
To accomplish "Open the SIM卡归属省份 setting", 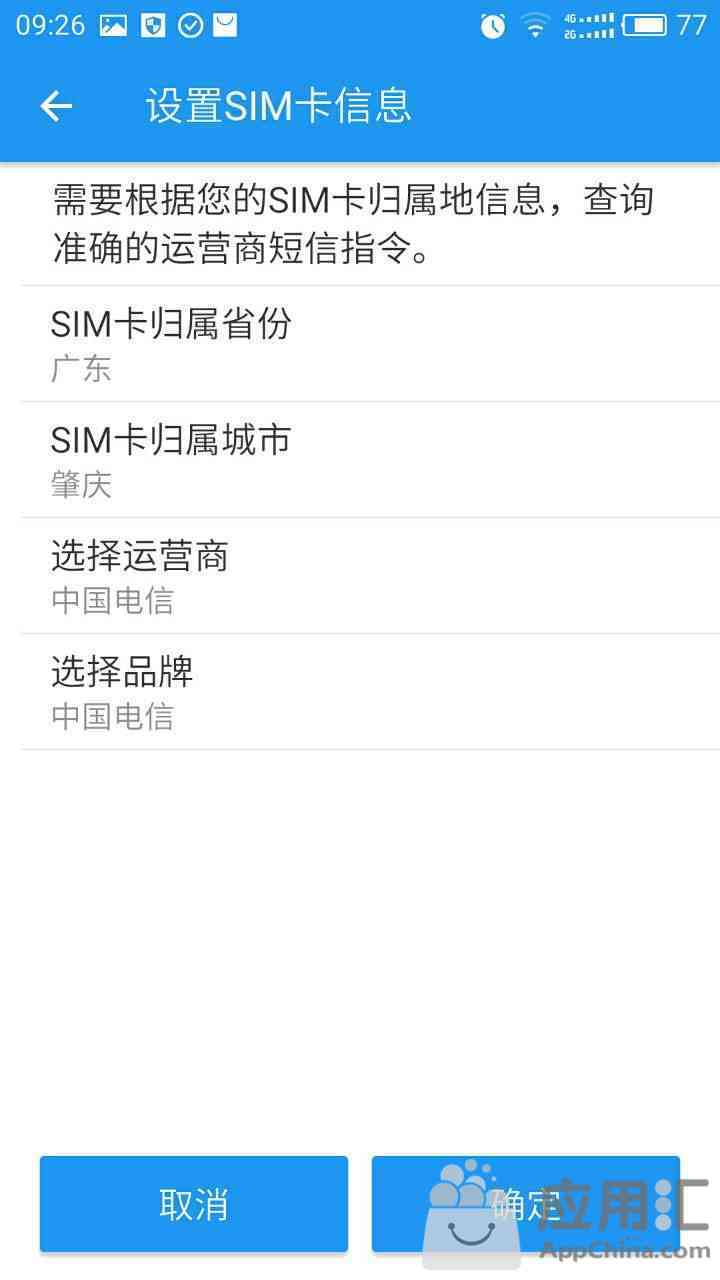I will [370, 344].
